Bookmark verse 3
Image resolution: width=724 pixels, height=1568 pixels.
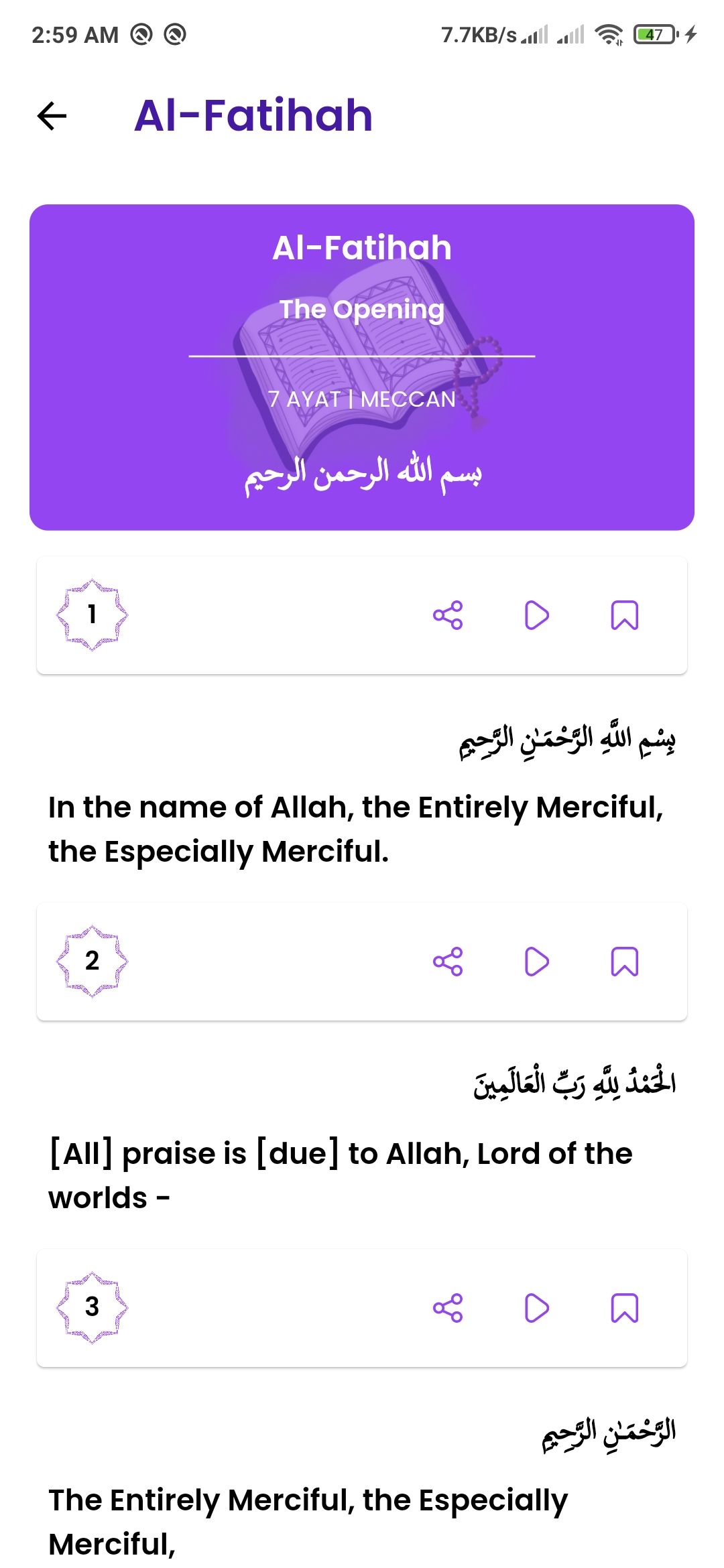click(625, 1307)
